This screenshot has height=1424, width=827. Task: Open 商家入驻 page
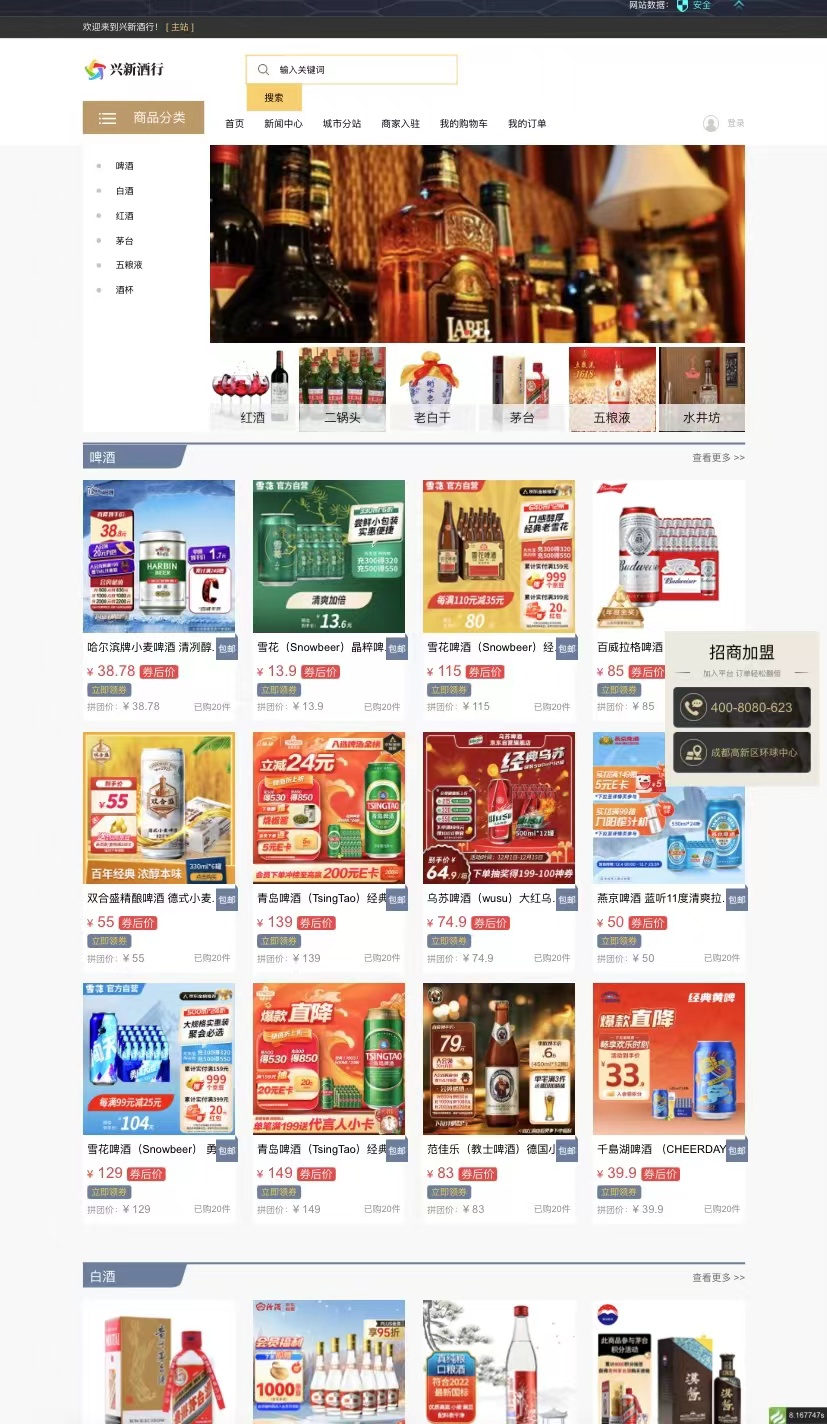[400, 124]
